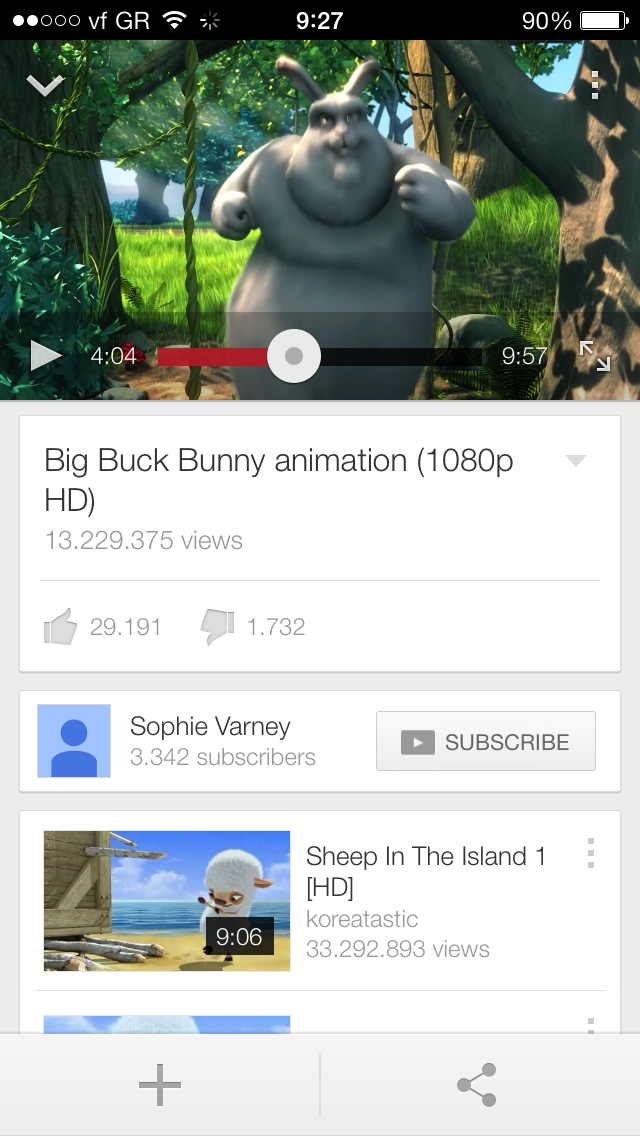
Task: Add video to playlist with plus
Action: pos(160,1085)
